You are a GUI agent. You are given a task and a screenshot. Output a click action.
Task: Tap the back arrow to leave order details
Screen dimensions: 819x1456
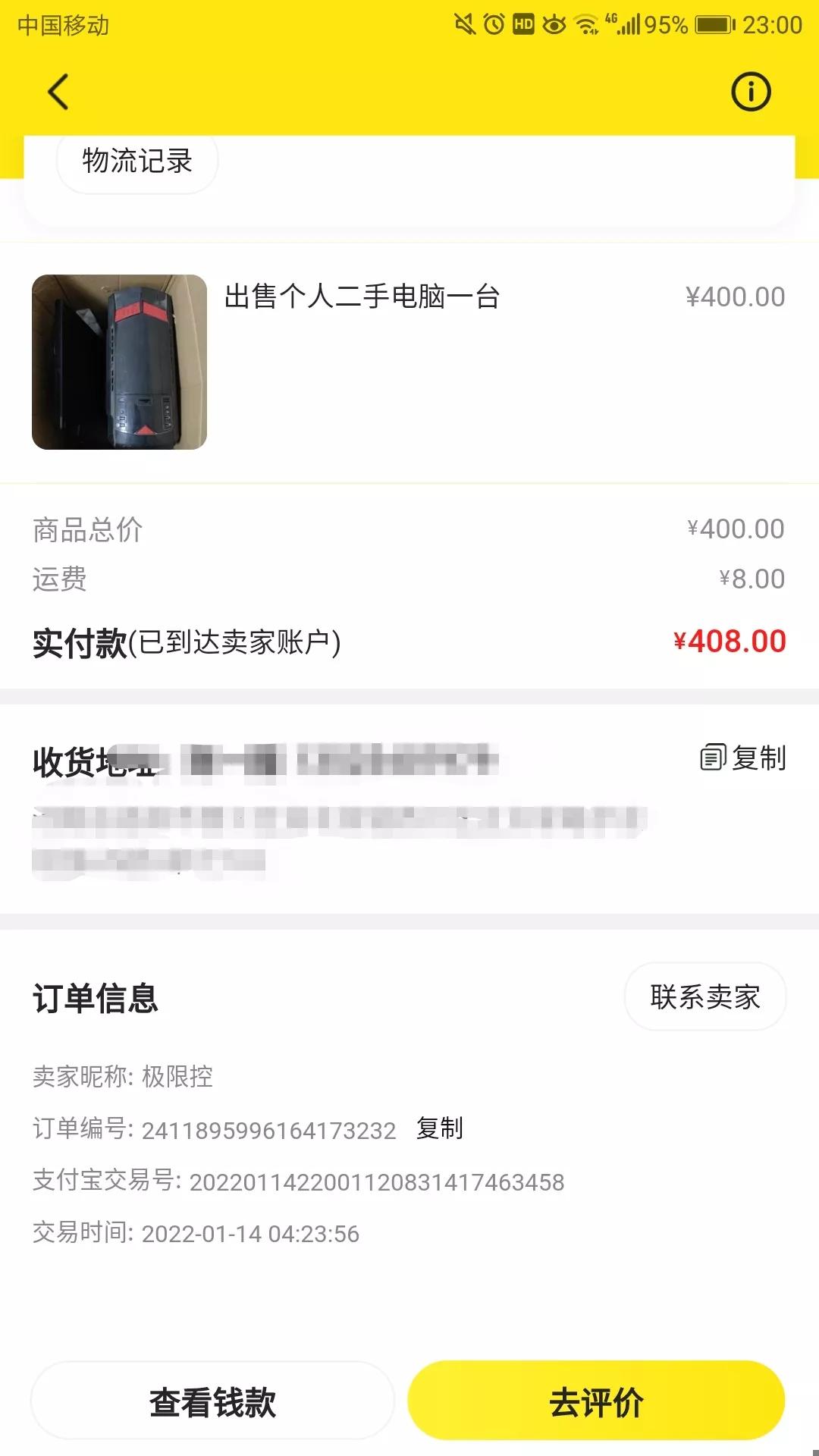[x=57, y=91]
